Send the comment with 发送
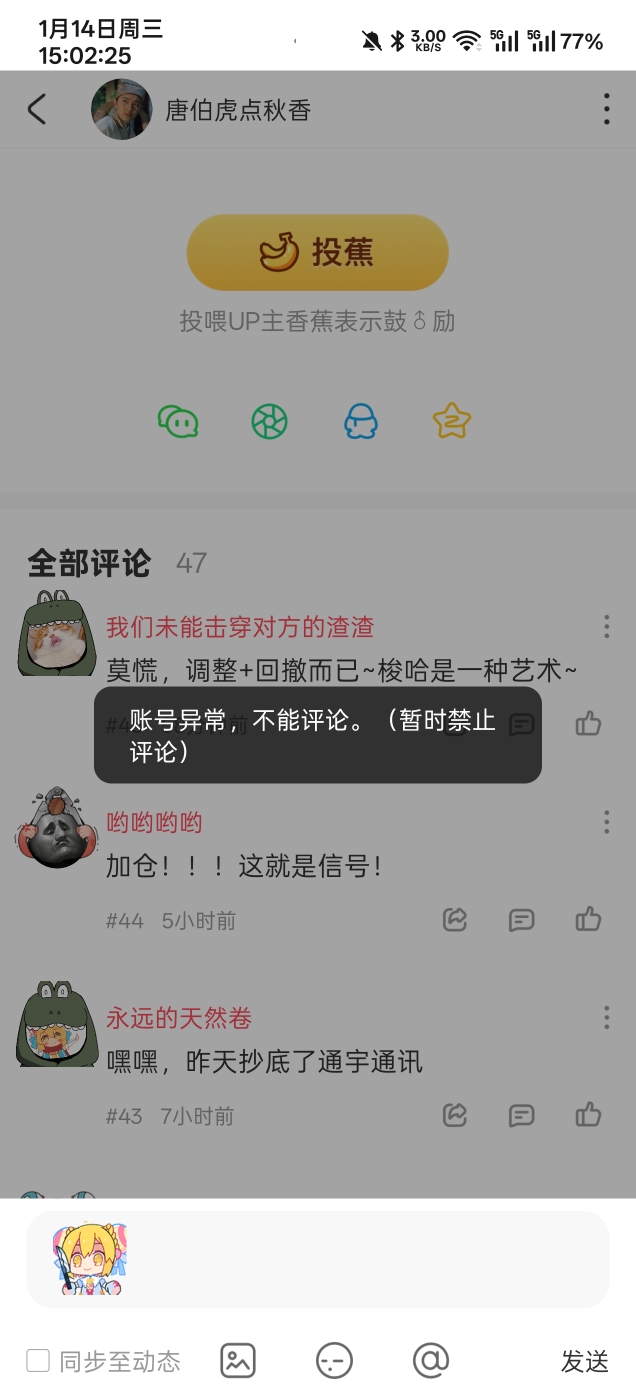The width and height of the screenshot is (636, 1400). [584, 1360]
